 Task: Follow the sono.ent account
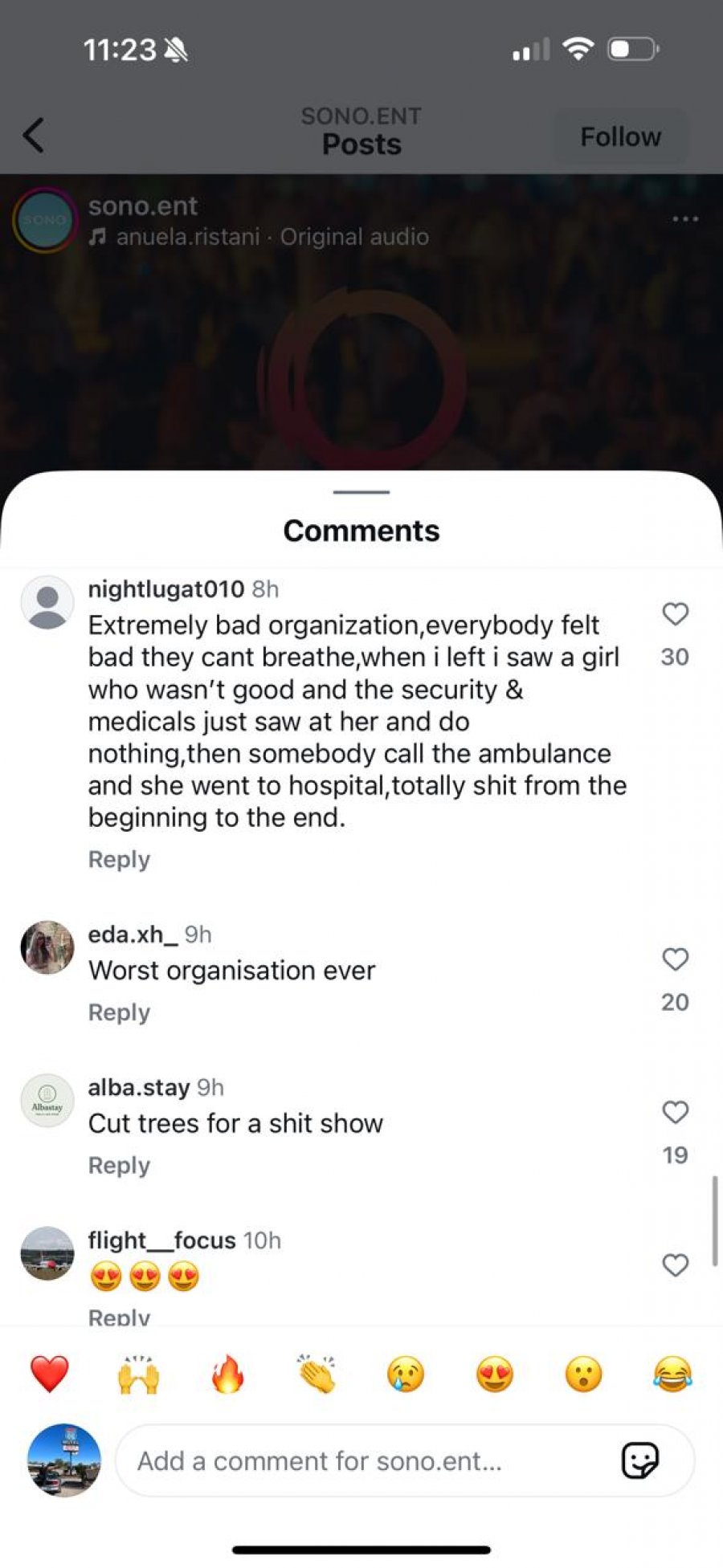pyautogui.click(x=620, y=136)
